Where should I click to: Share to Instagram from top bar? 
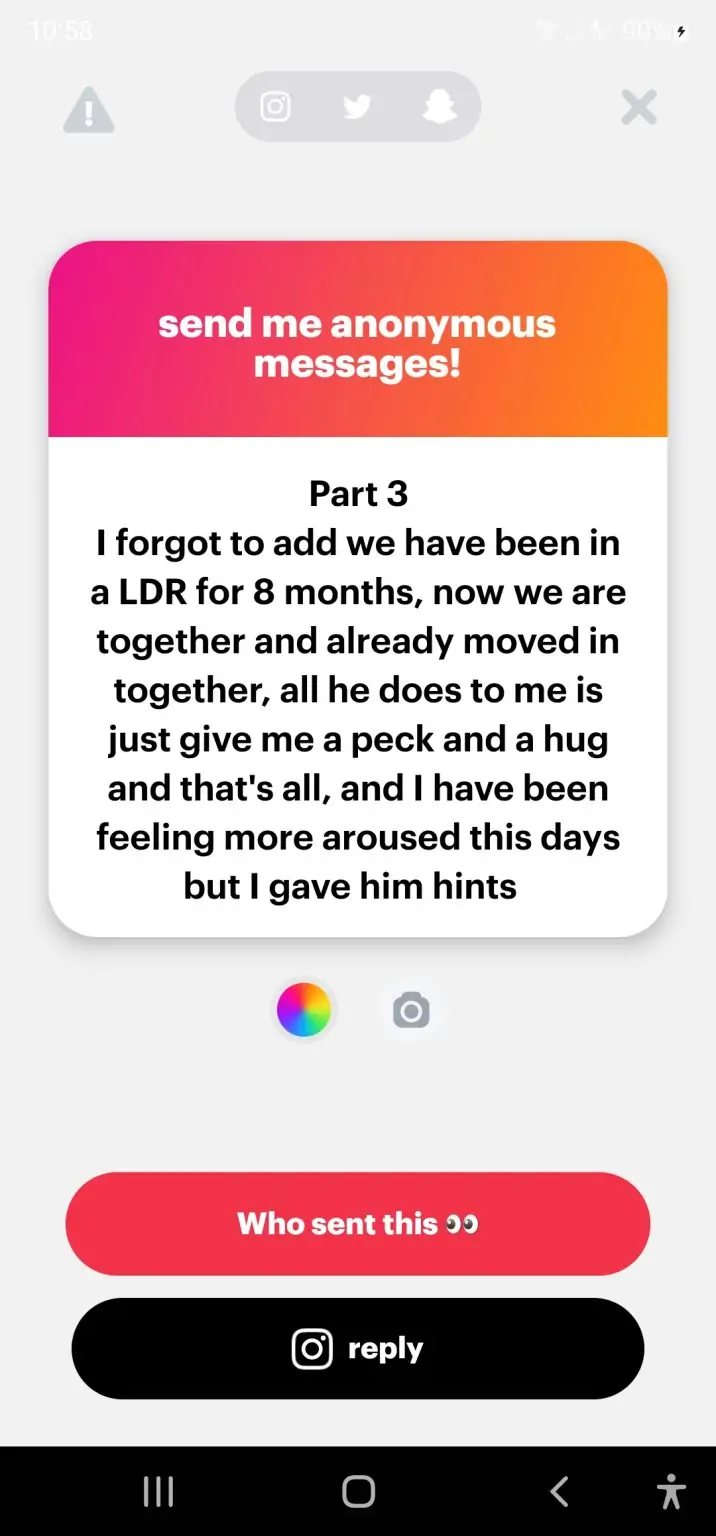point(275,106)
